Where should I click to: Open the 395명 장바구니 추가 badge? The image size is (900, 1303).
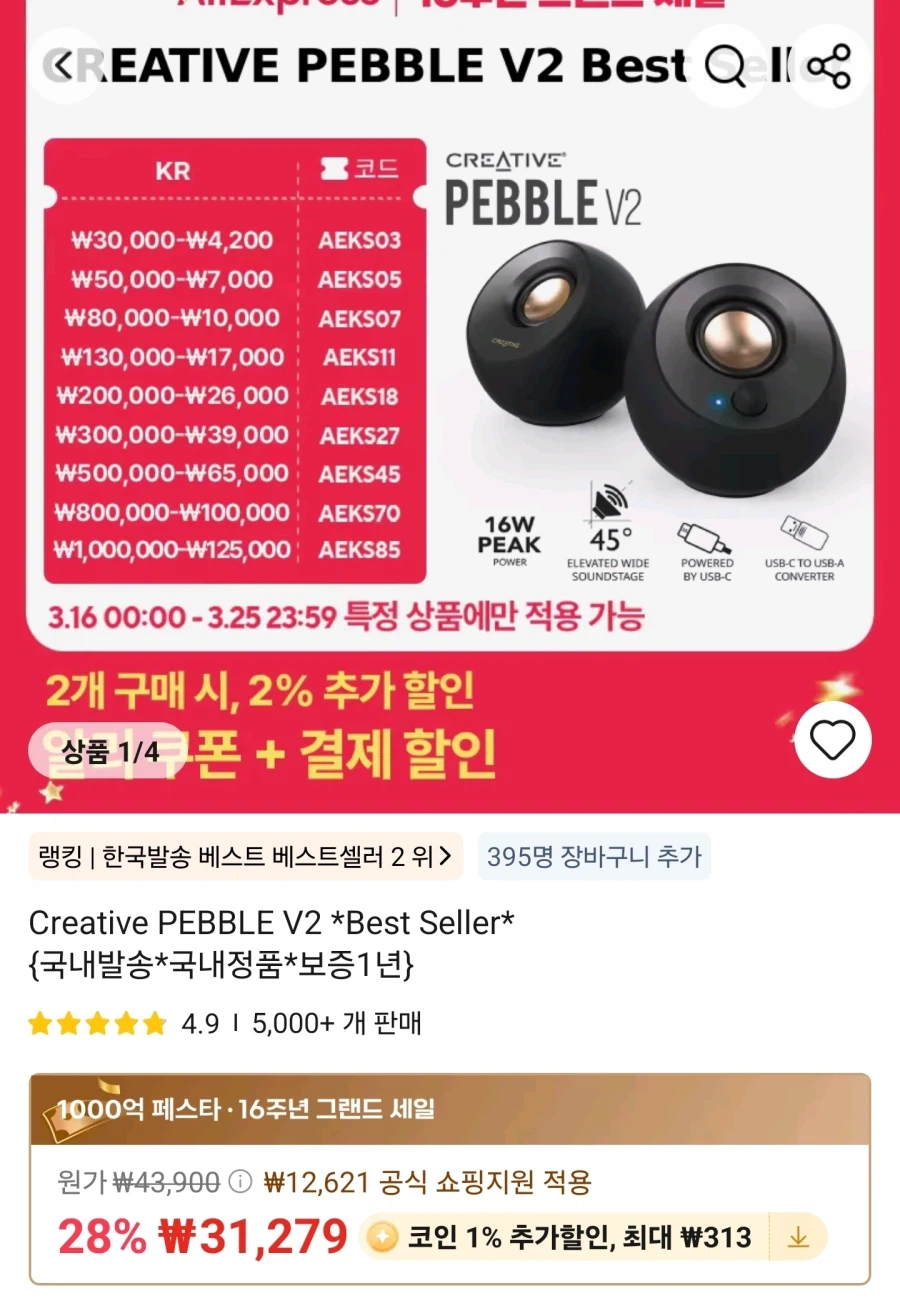click(x=594, y=858)
